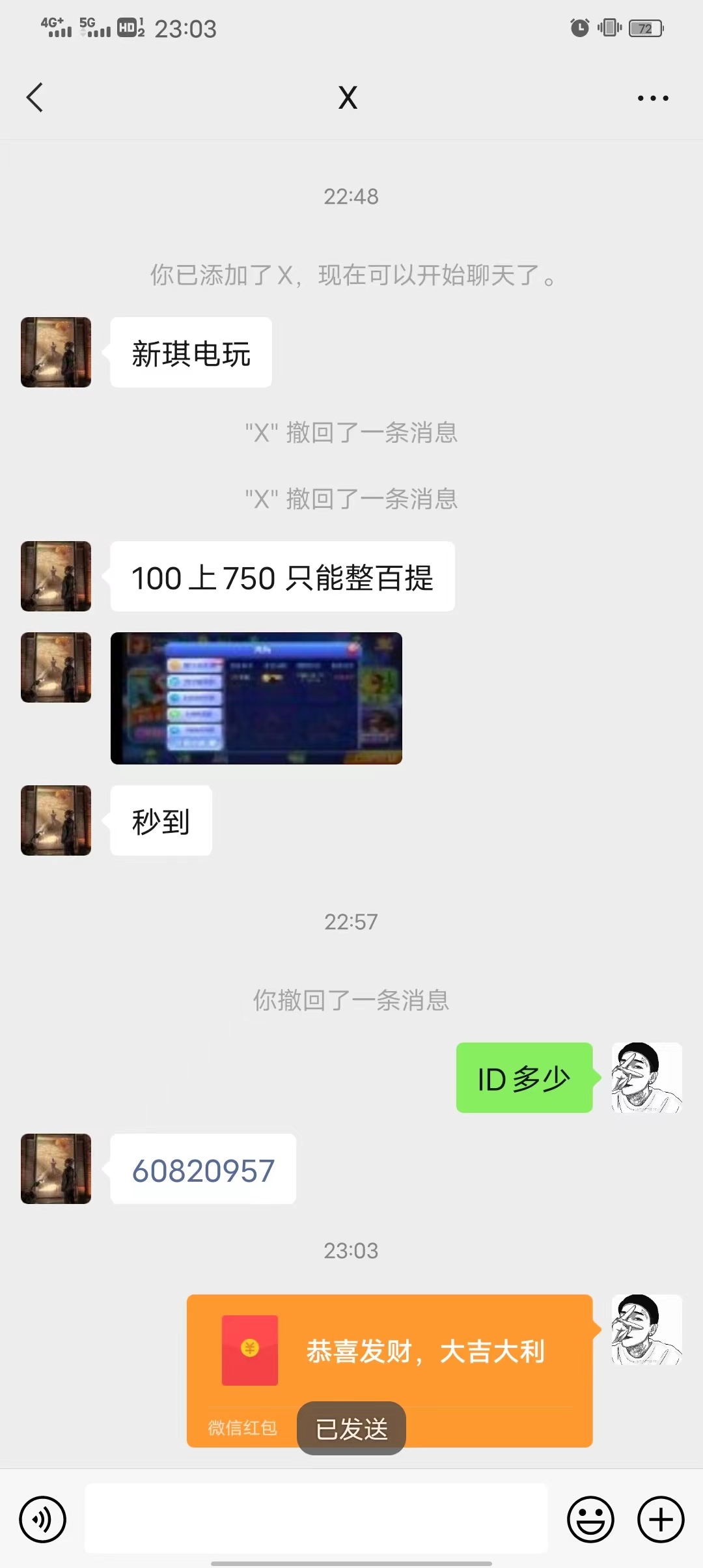Tap the linked number 60820957
The image size is (703, 1568).
click(x=203, y=1171)
